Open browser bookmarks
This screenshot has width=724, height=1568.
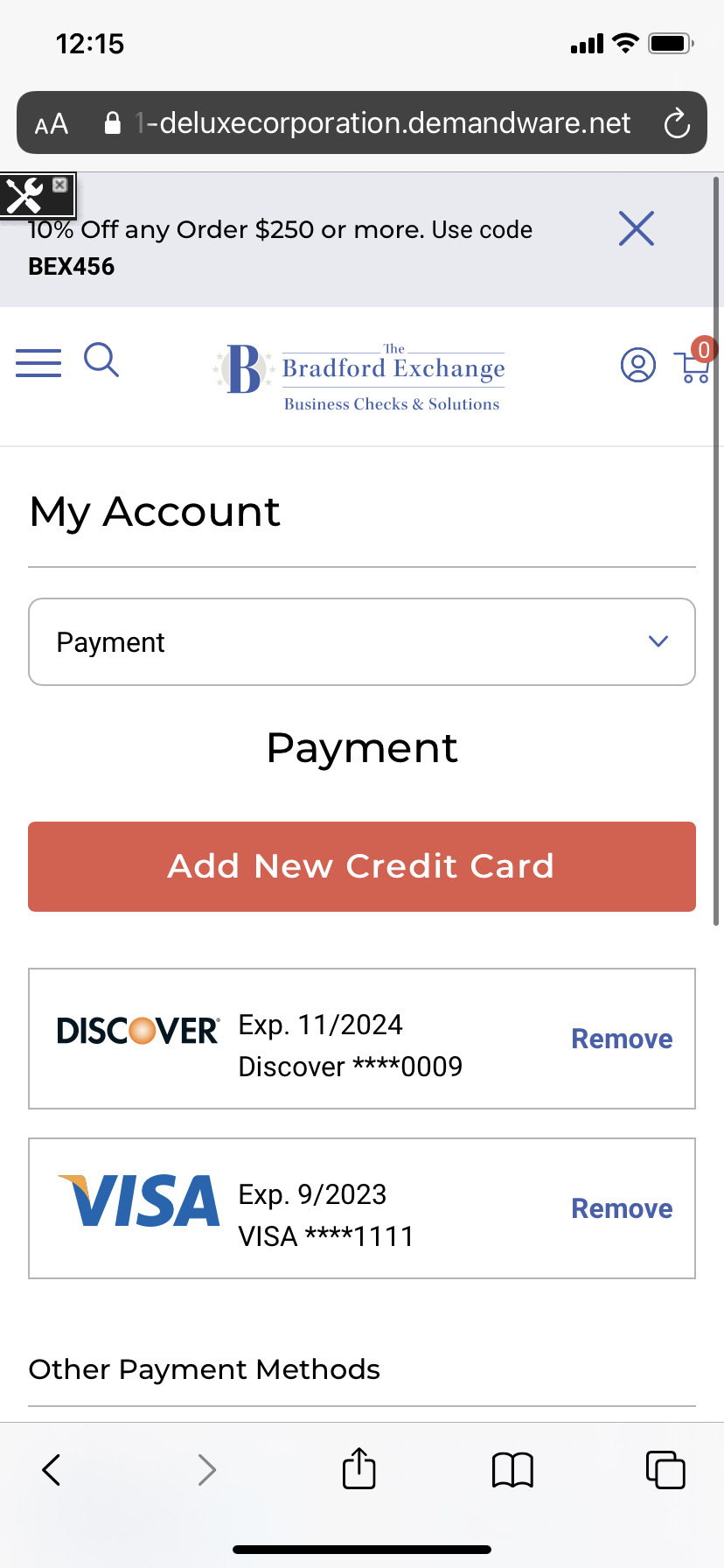[x=512, y=1469]
